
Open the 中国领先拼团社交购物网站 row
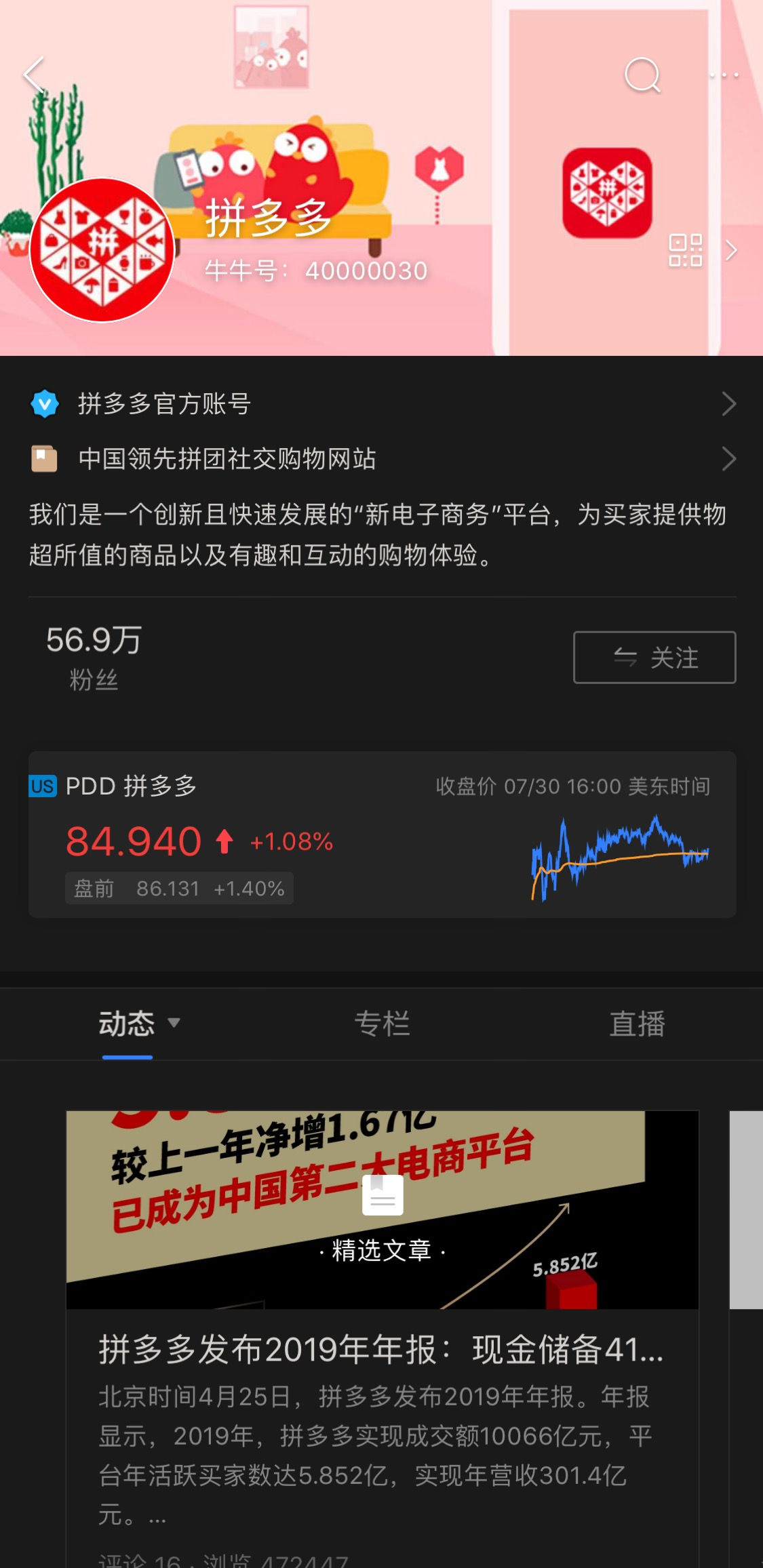tap(382, 459)
